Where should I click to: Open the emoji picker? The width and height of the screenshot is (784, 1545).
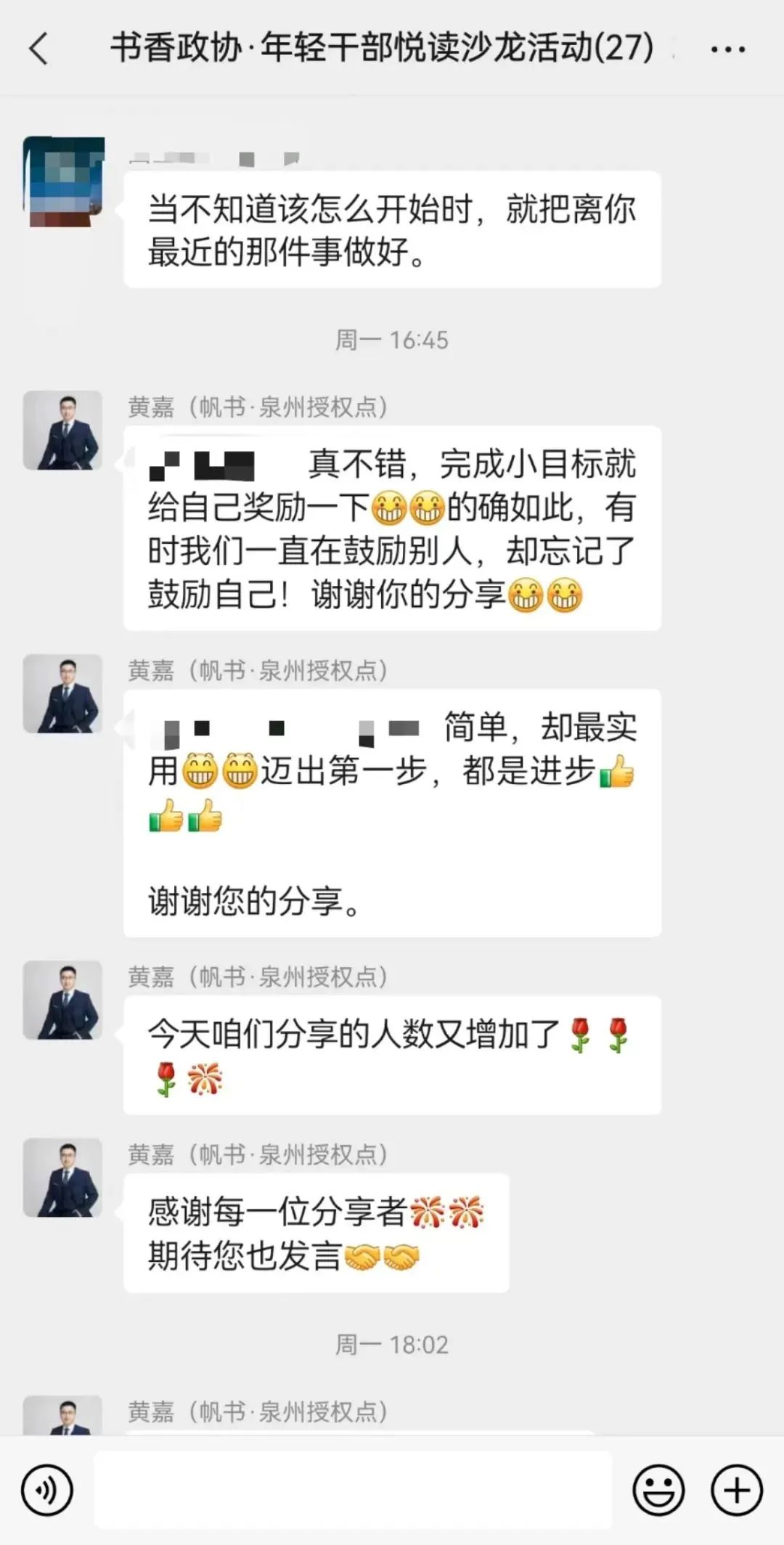pyautogui.click(x=658, y=1491)
